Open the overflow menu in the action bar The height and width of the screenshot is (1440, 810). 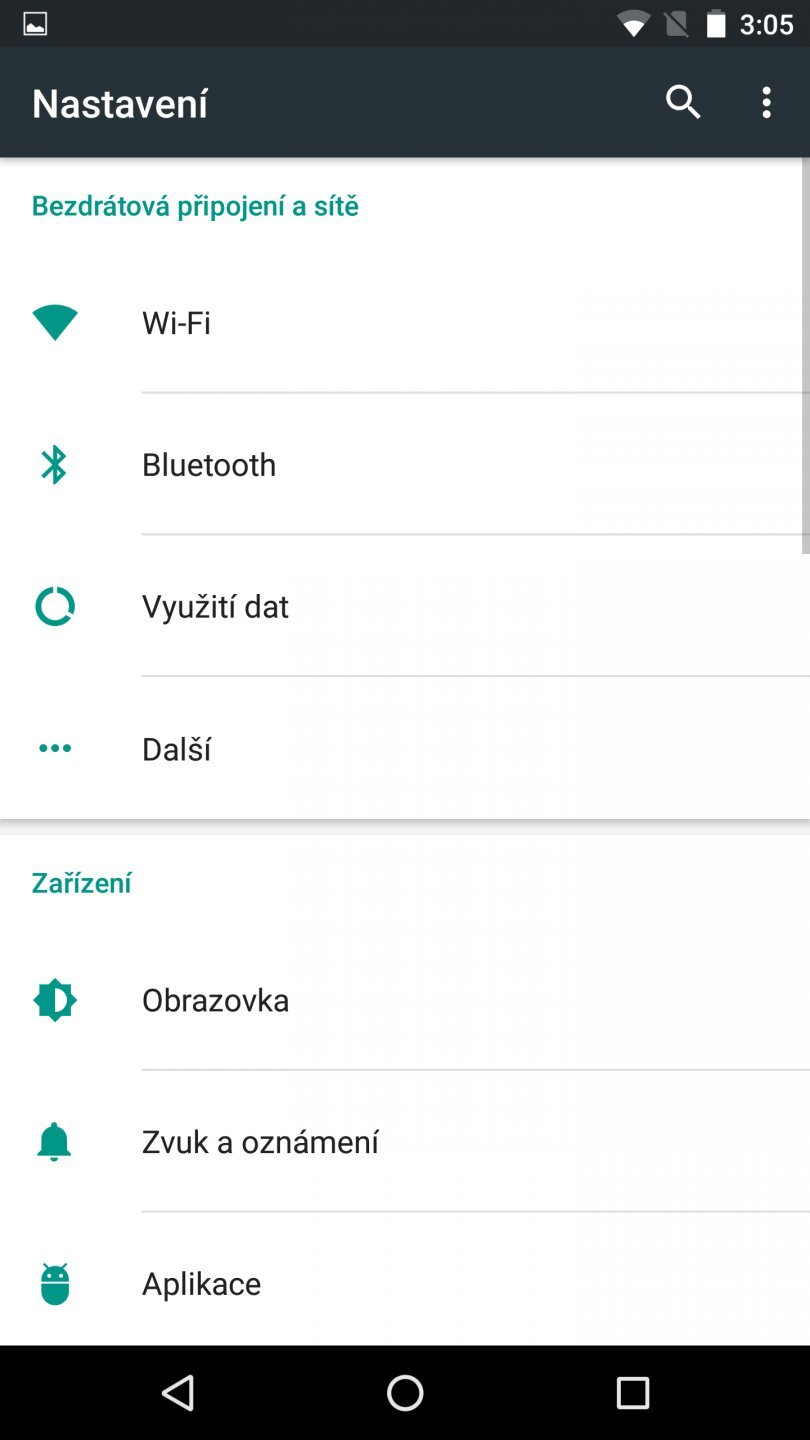coord(766,102)
